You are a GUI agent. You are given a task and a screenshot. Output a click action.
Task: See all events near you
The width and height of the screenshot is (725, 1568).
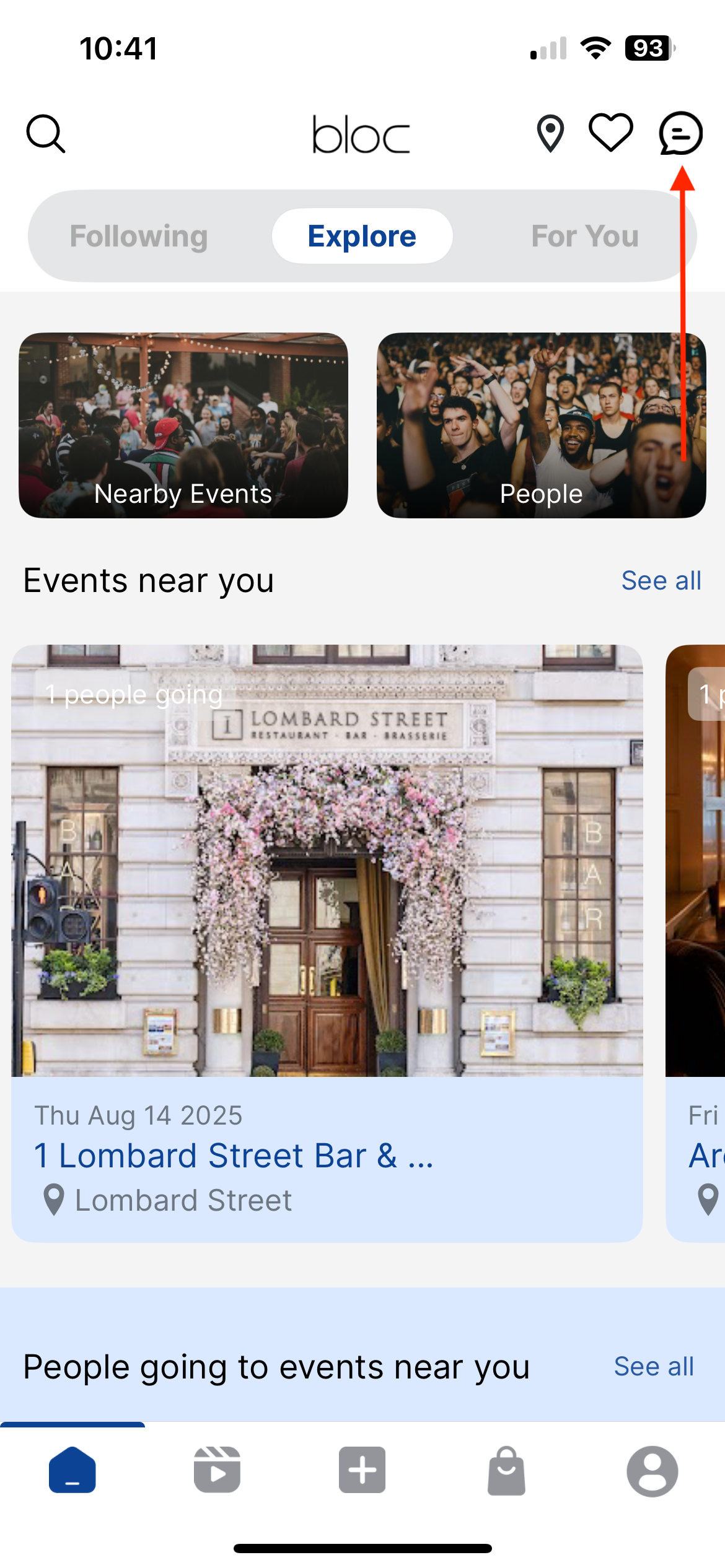[x=661, y=581]
